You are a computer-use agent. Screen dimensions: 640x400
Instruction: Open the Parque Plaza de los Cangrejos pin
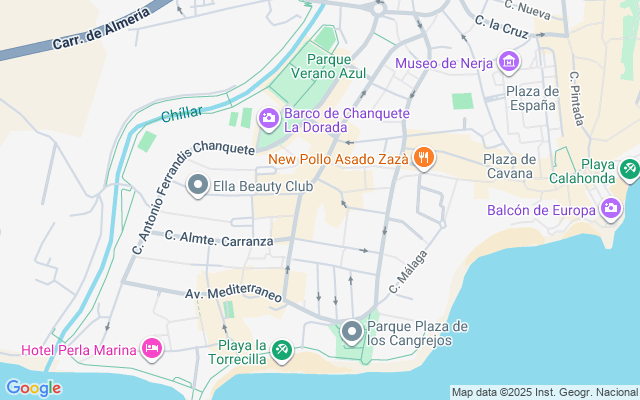[x=352, y=332]
